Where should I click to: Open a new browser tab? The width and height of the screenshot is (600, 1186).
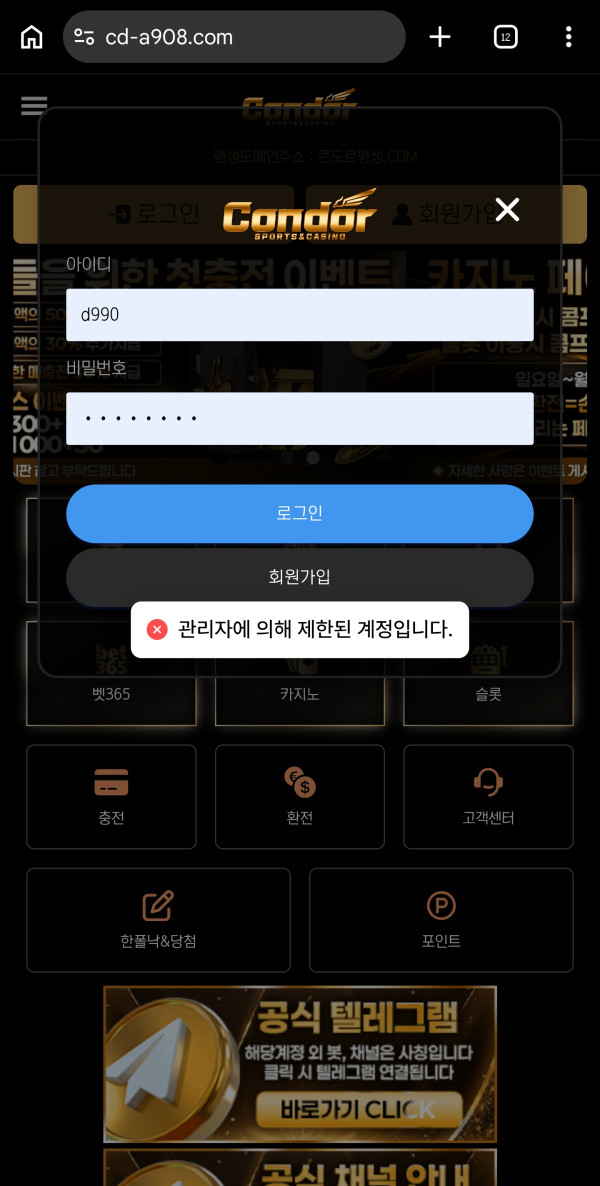pos(440,38)
